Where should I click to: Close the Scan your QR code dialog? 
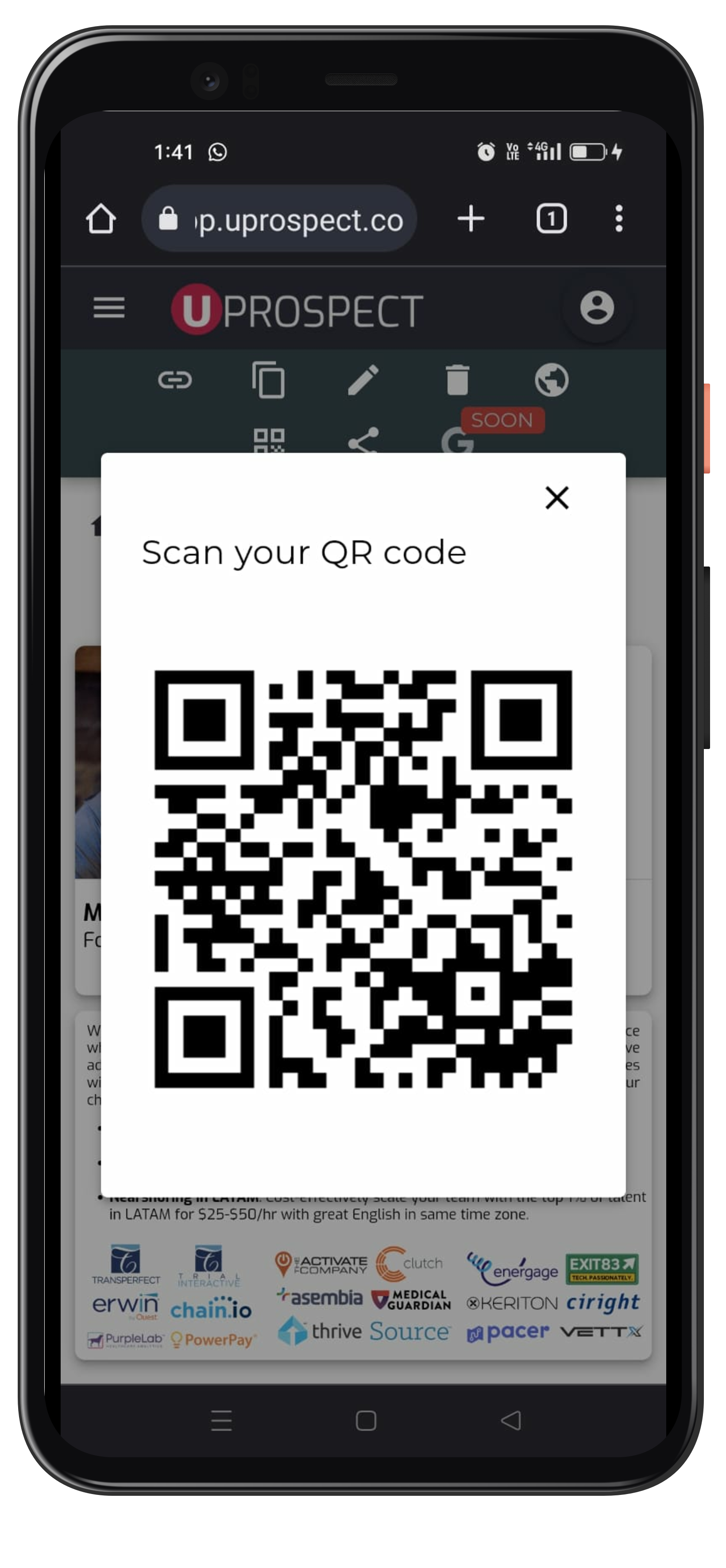point(556,497)
